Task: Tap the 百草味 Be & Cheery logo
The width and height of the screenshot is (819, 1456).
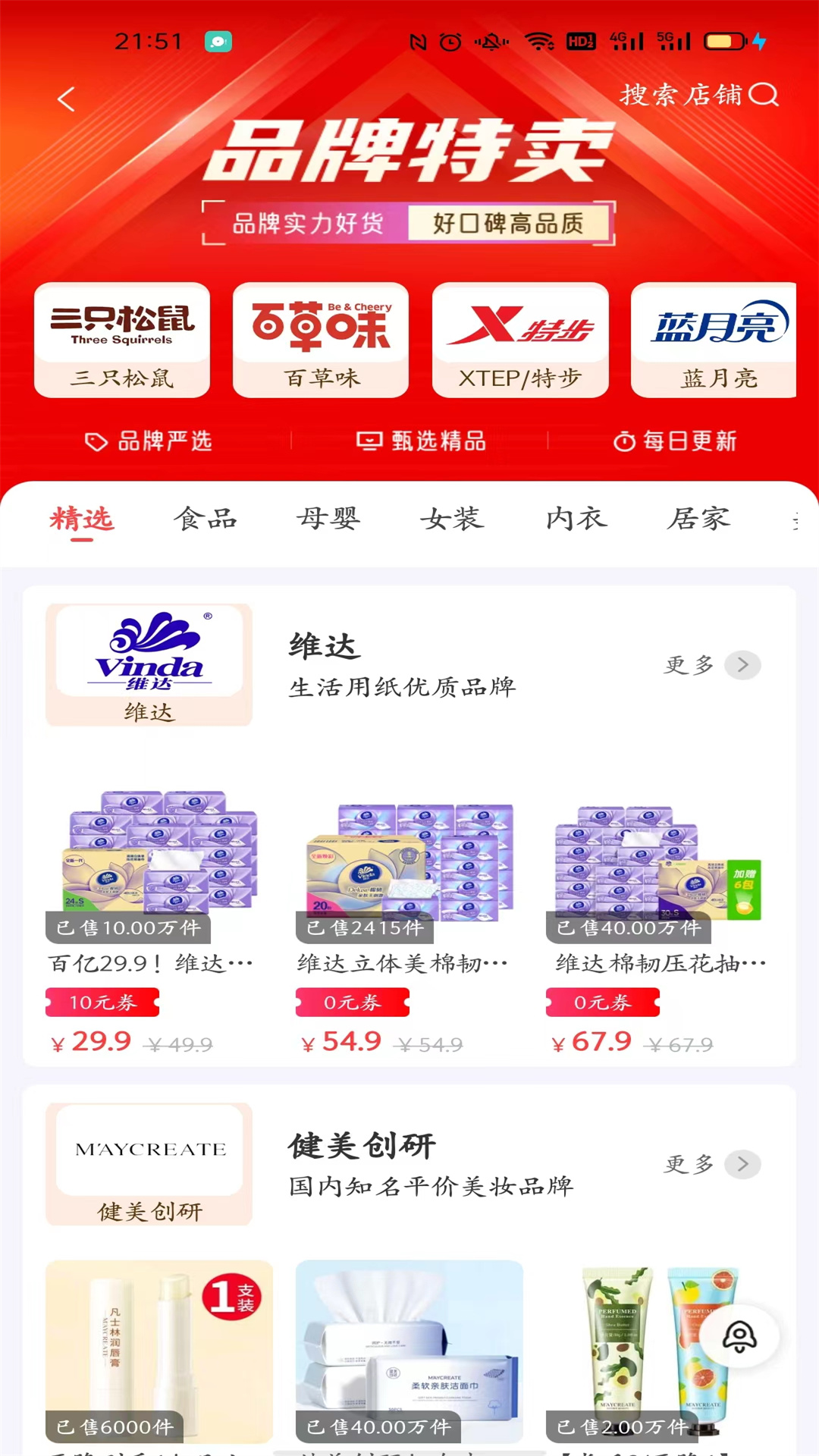Action: [321, 325]
